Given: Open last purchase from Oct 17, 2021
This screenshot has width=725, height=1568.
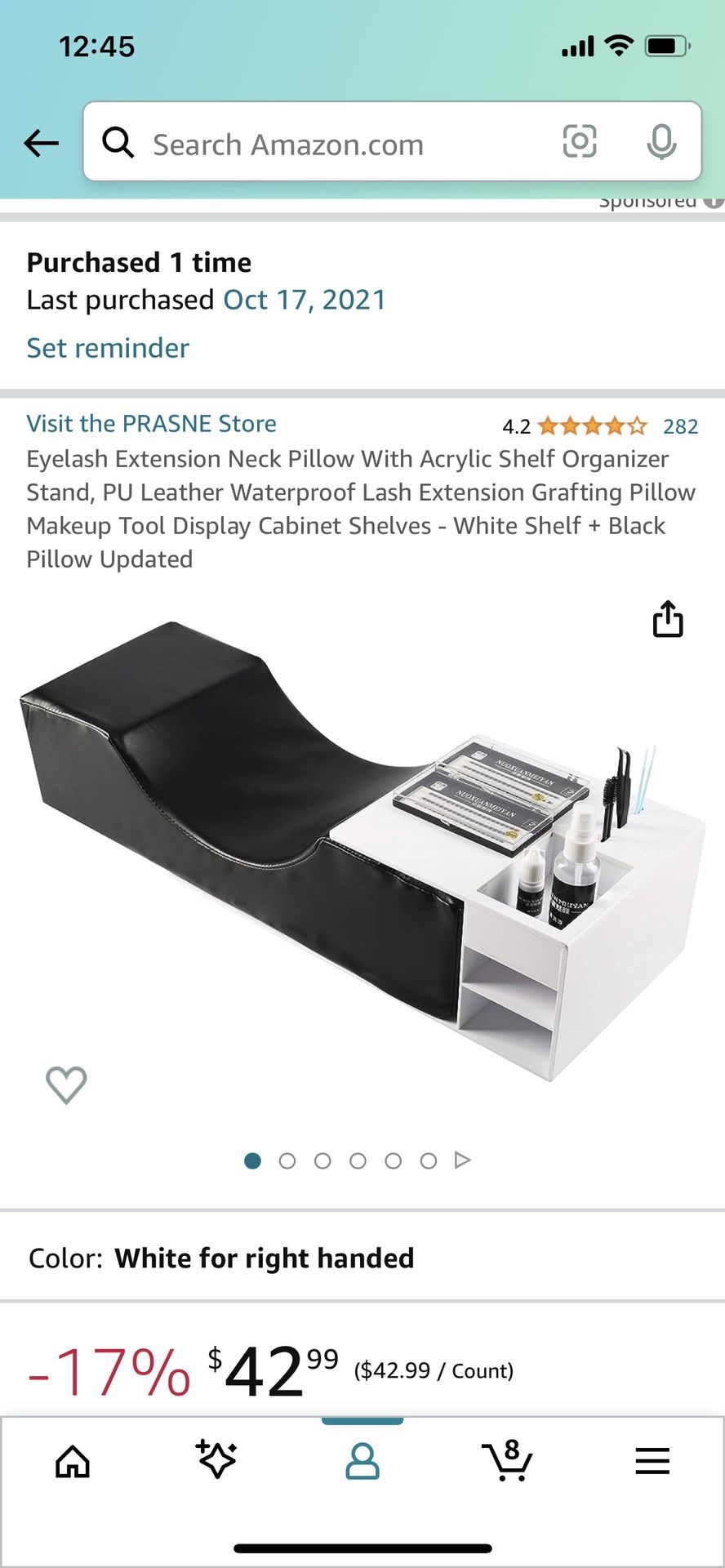Looking at the screenshot, I should (x=305, y=301).
